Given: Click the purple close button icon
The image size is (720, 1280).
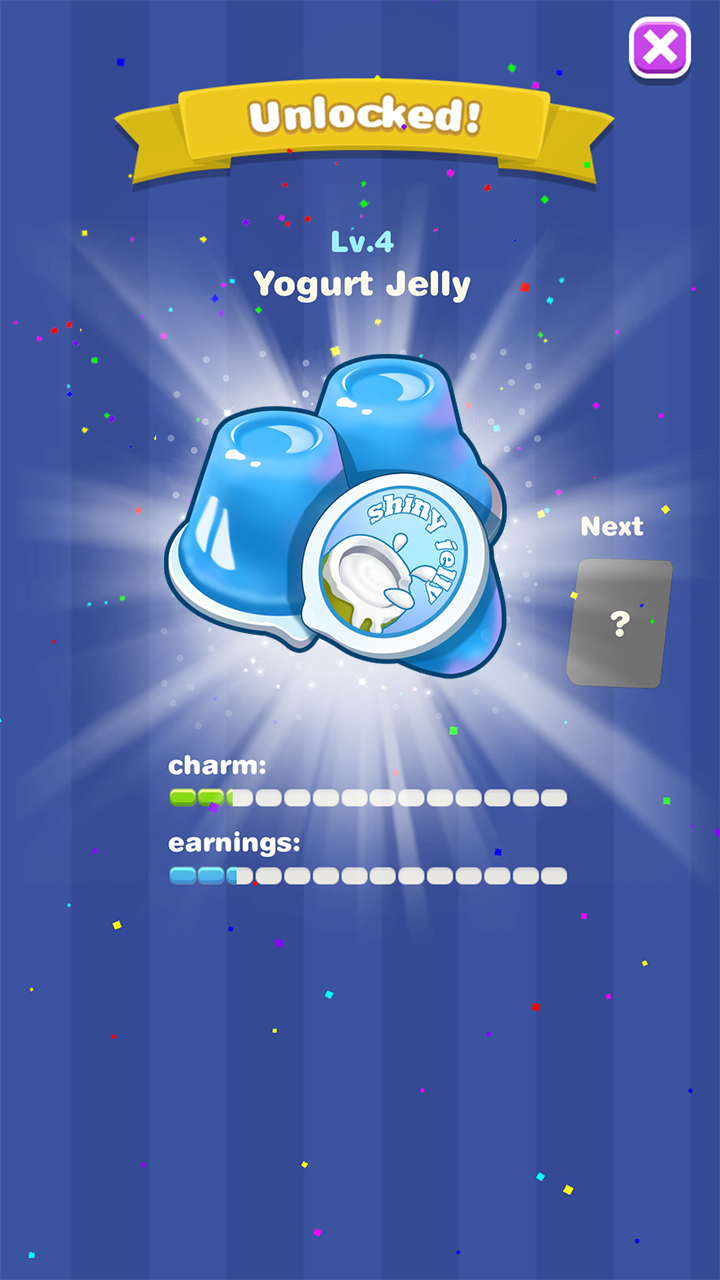Looking at the screenshot, I should [660, 45].
